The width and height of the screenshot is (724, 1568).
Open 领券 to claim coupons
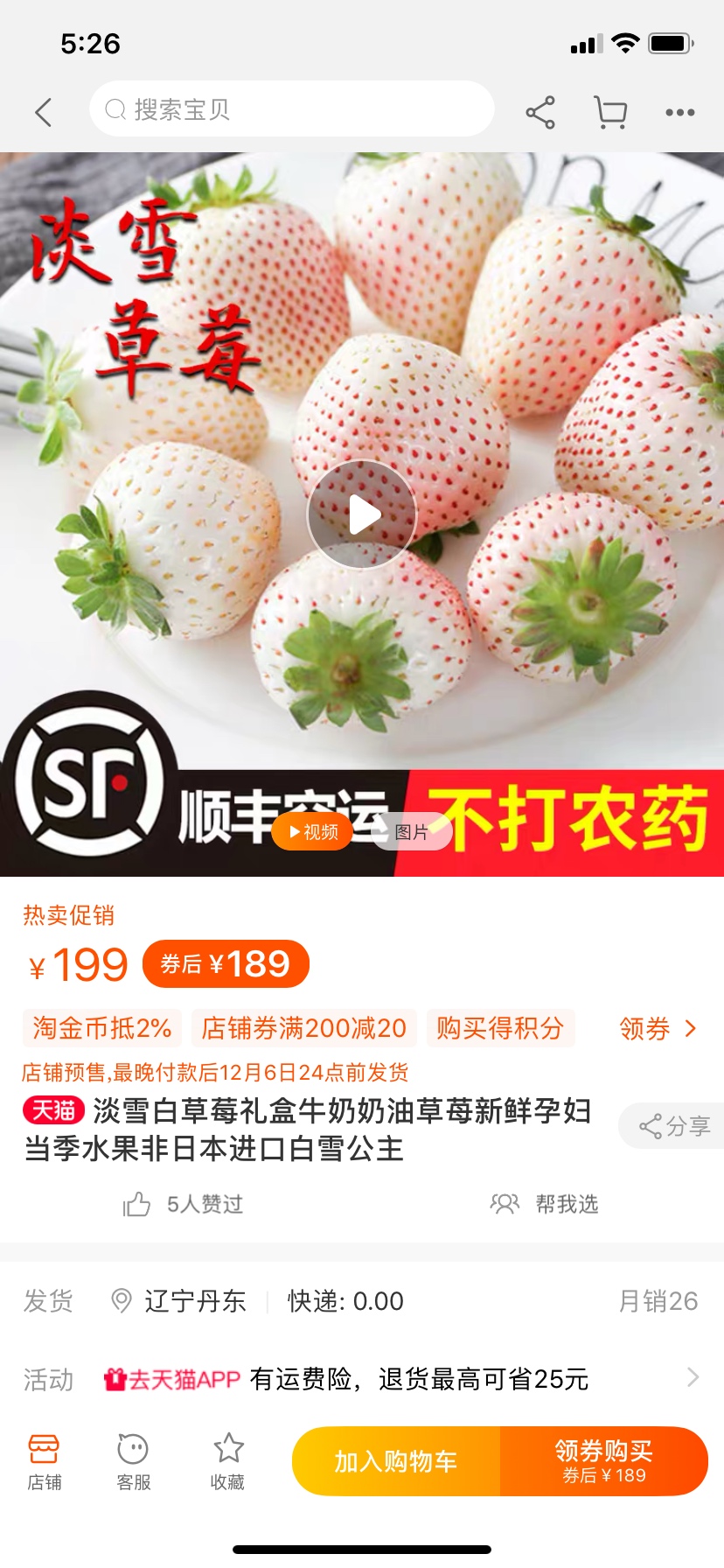pos(658,1028)
